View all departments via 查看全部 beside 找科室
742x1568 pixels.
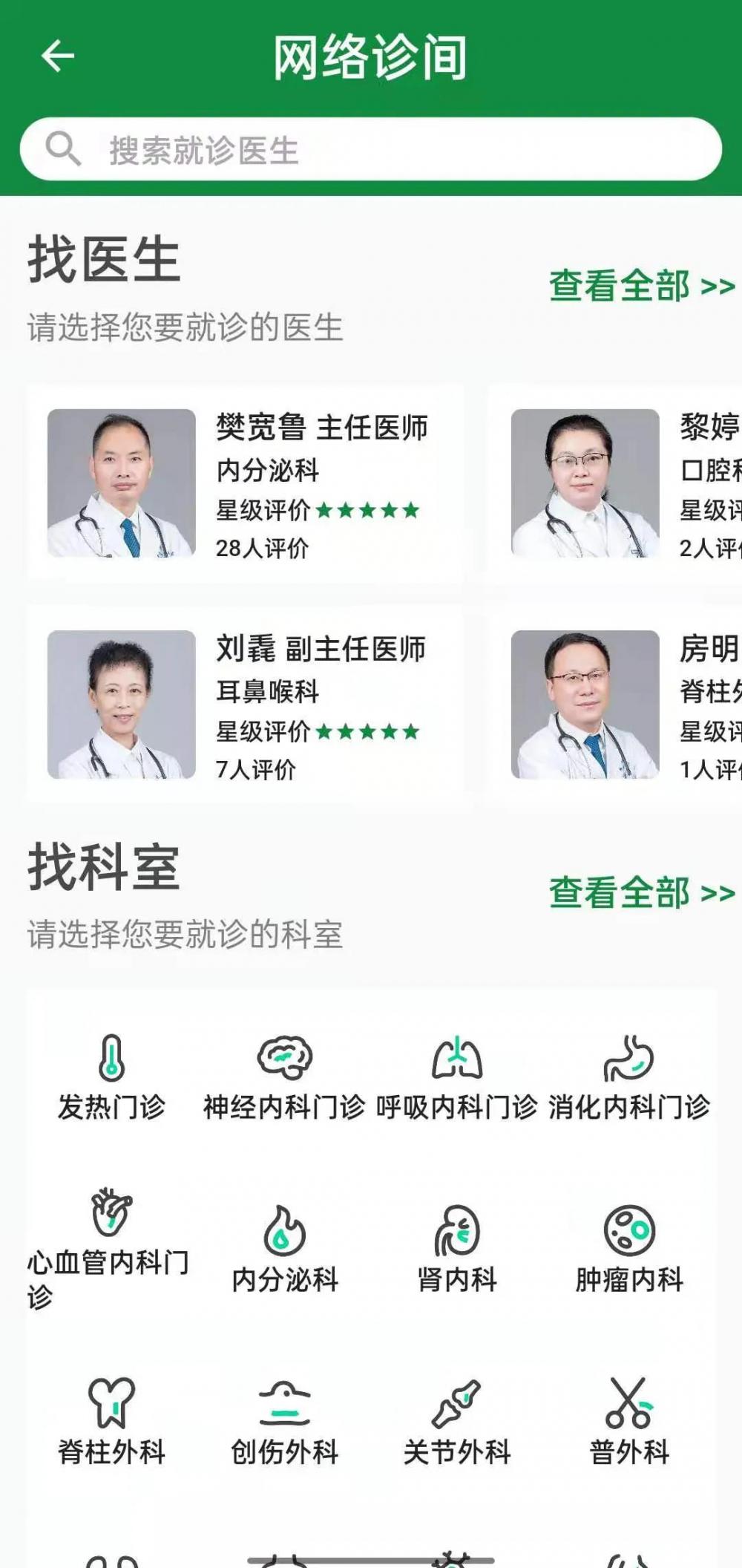coord(642,892)
